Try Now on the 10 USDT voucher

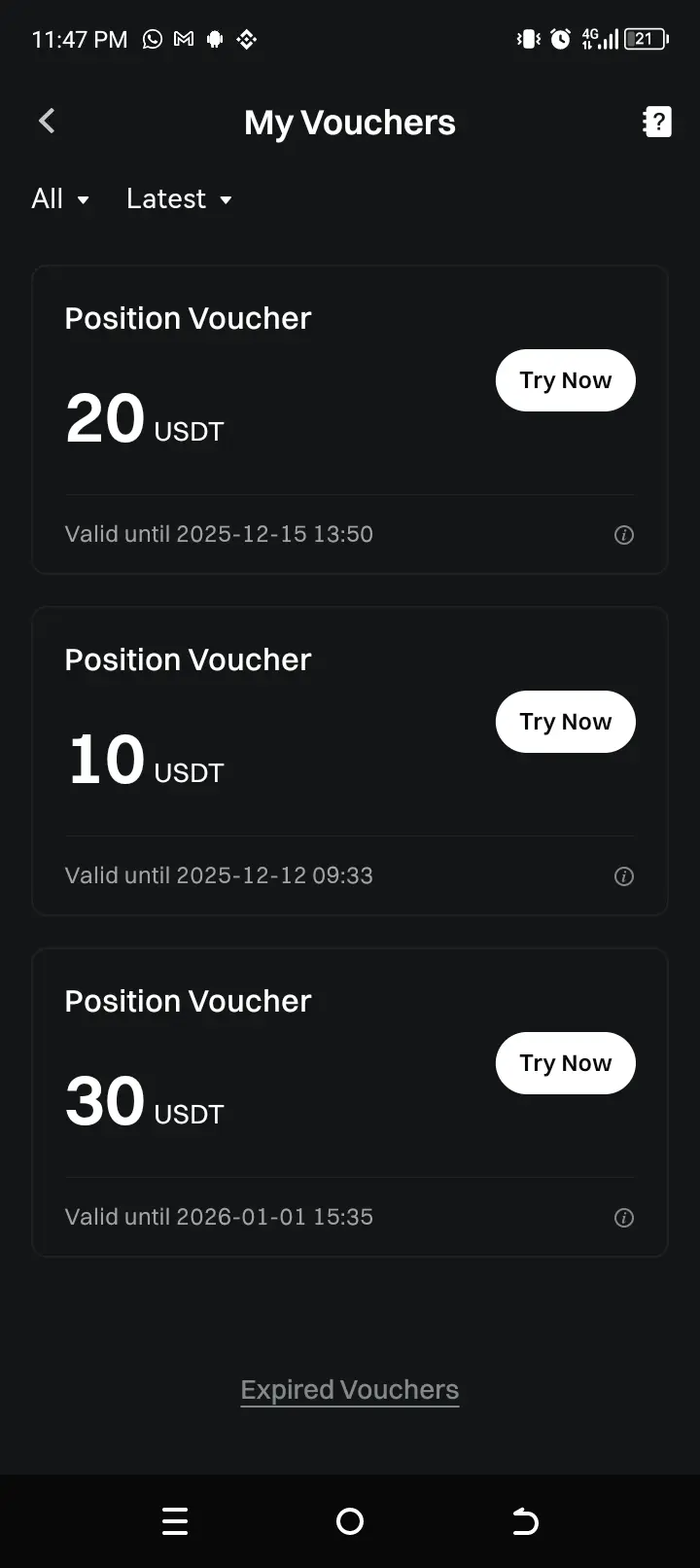click(566, 722)
